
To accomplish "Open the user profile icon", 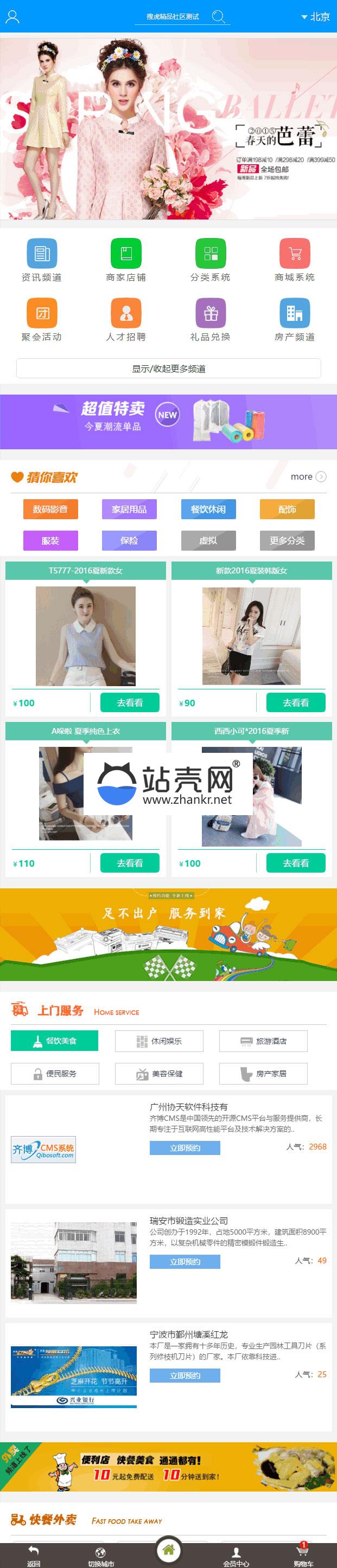I will pos(12,16).
